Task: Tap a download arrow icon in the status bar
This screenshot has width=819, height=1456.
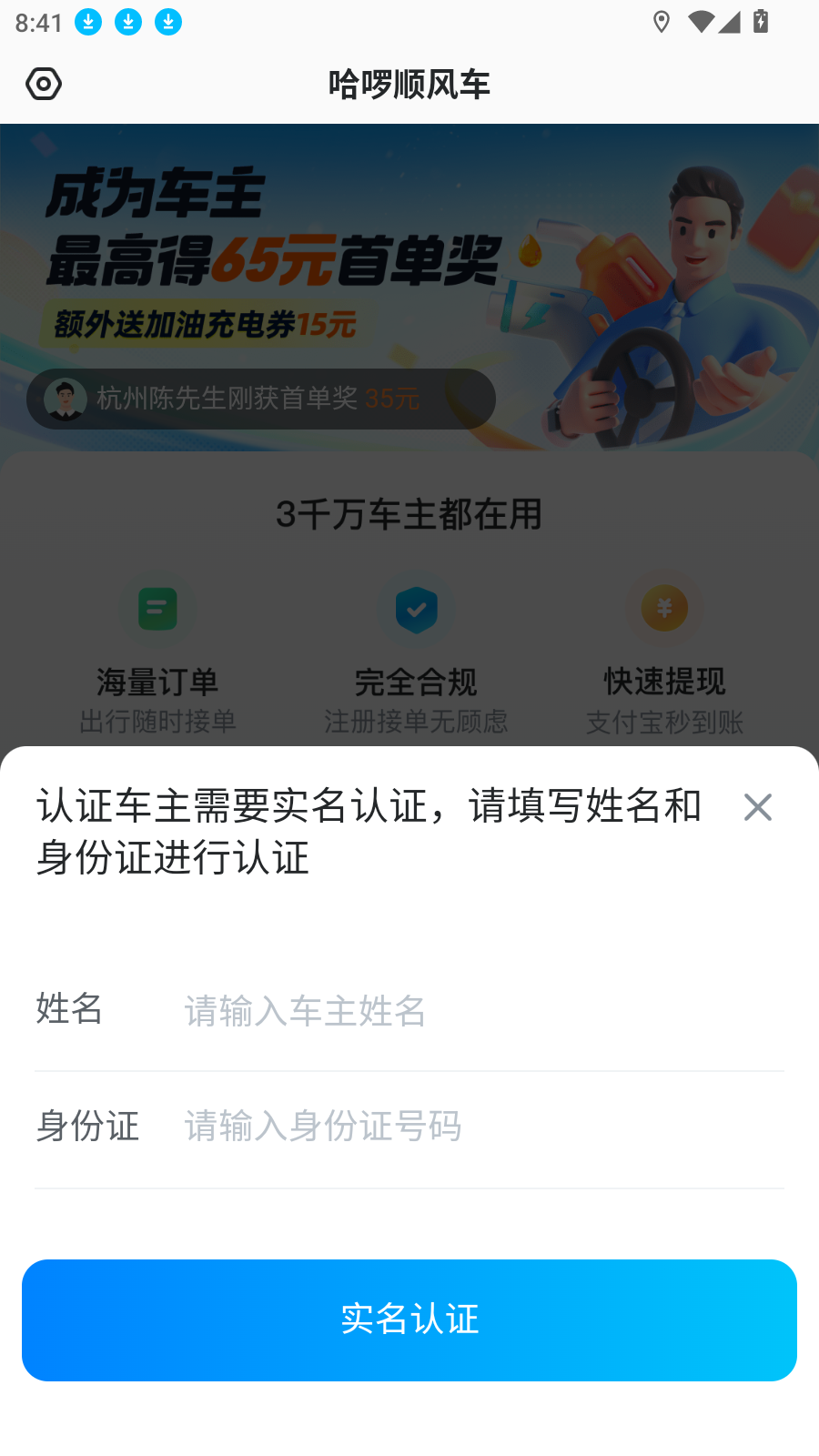Action: pyautogui.click(x=88, y=21)
